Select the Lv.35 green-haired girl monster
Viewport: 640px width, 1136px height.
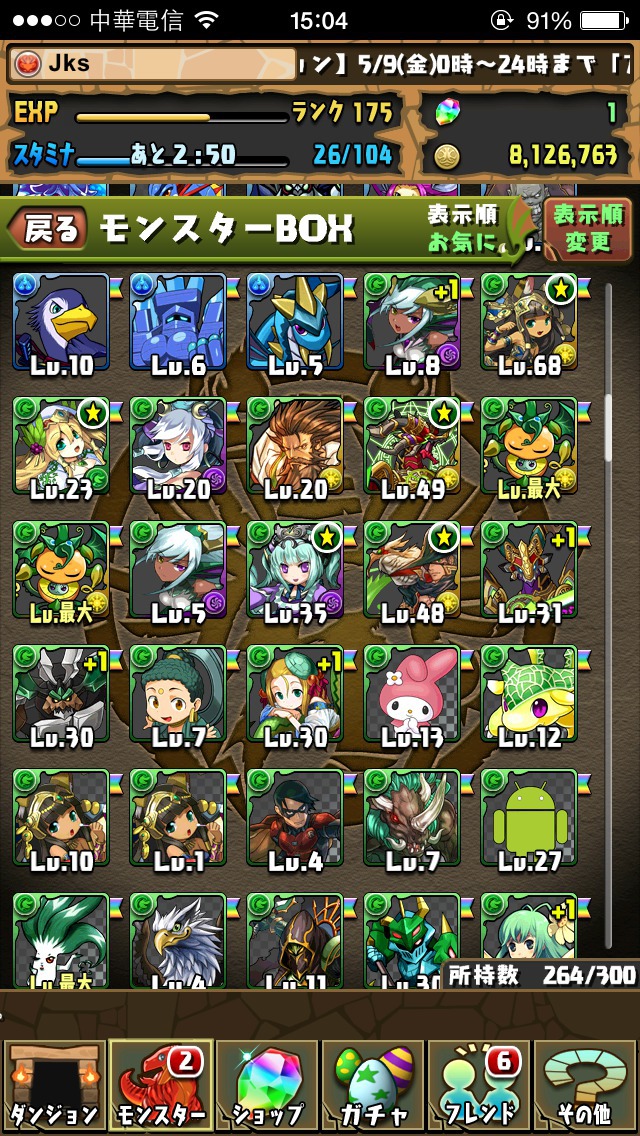[x=295, y=570]
